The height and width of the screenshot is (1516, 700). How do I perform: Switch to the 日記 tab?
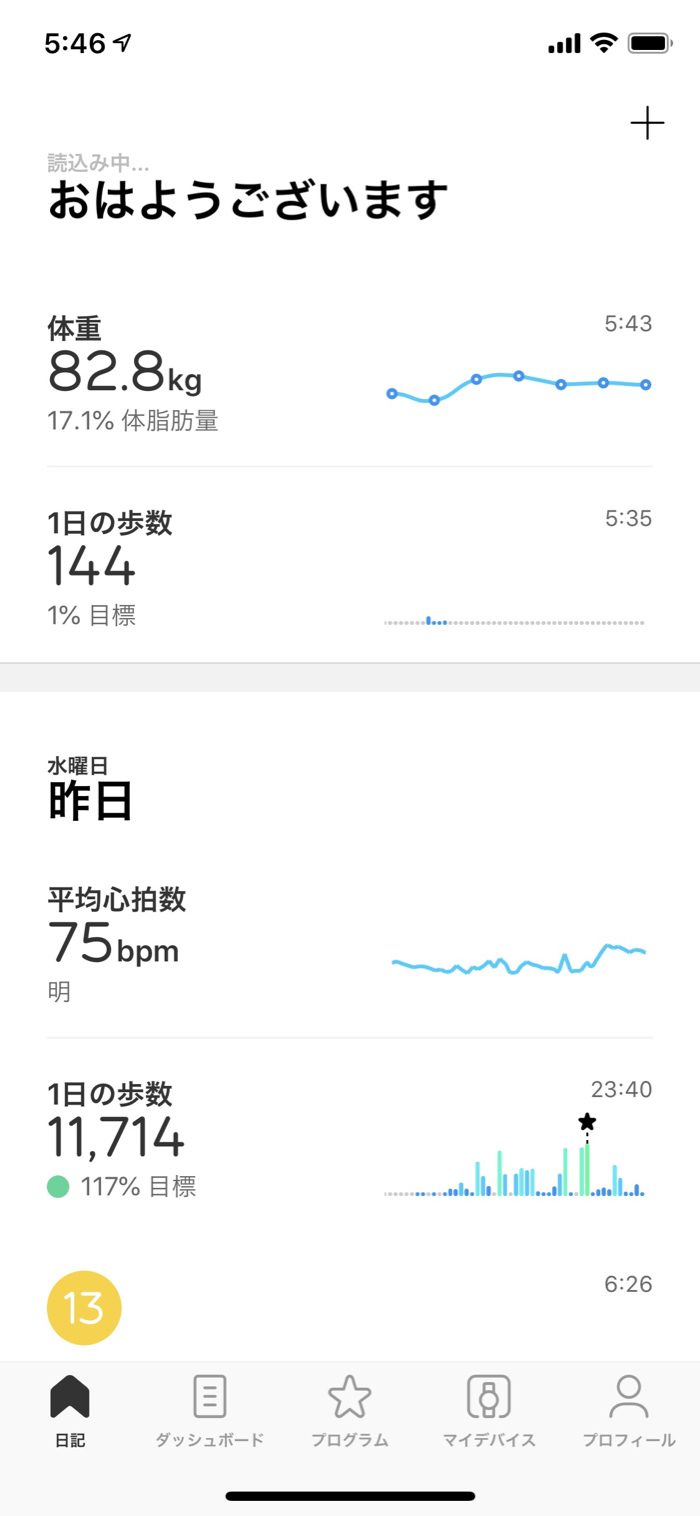pyautogui.click(x=70, y=1410)
